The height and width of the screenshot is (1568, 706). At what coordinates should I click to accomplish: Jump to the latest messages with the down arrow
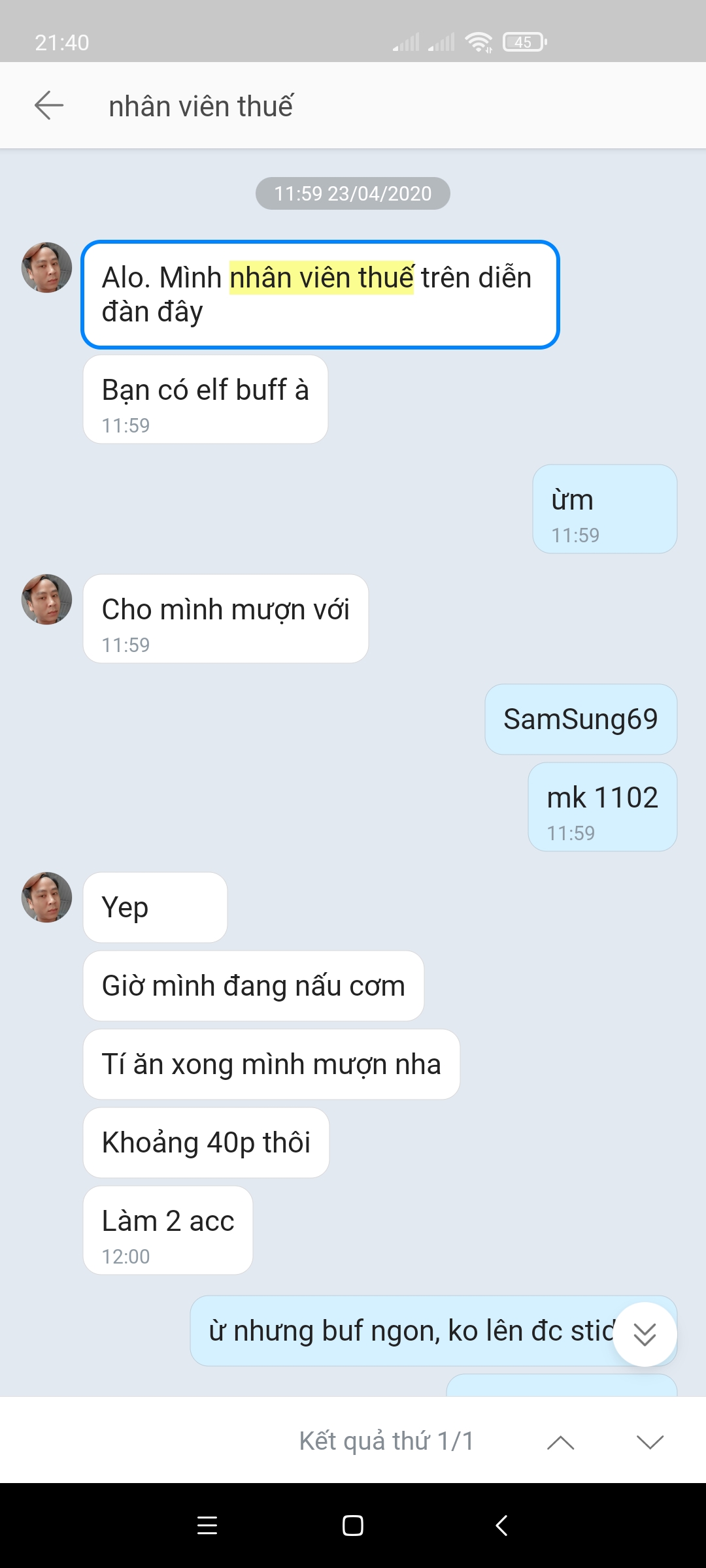tap(645, 1334)
